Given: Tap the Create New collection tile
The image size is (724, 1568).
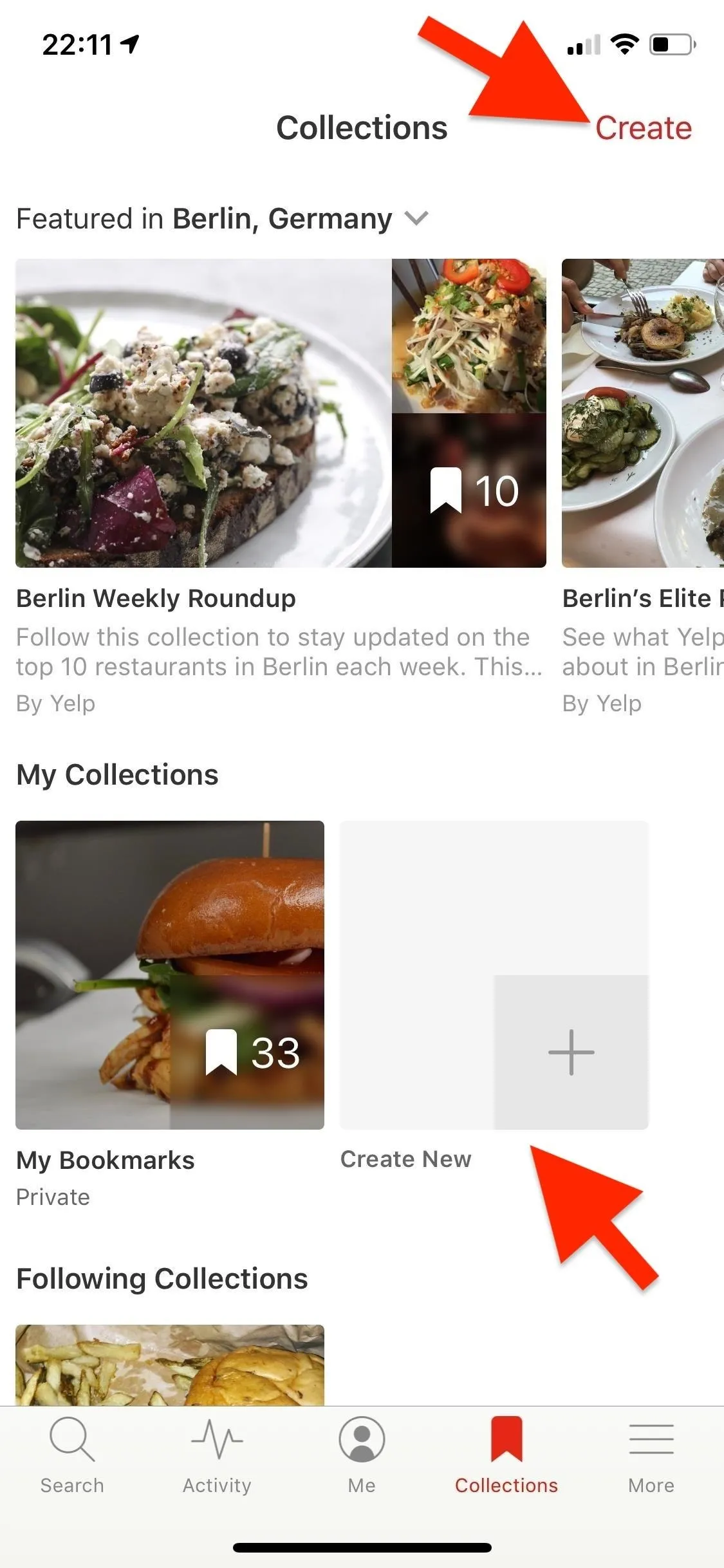Looking at the screenshot, I should pyautogui.click(x=494, y=975).
